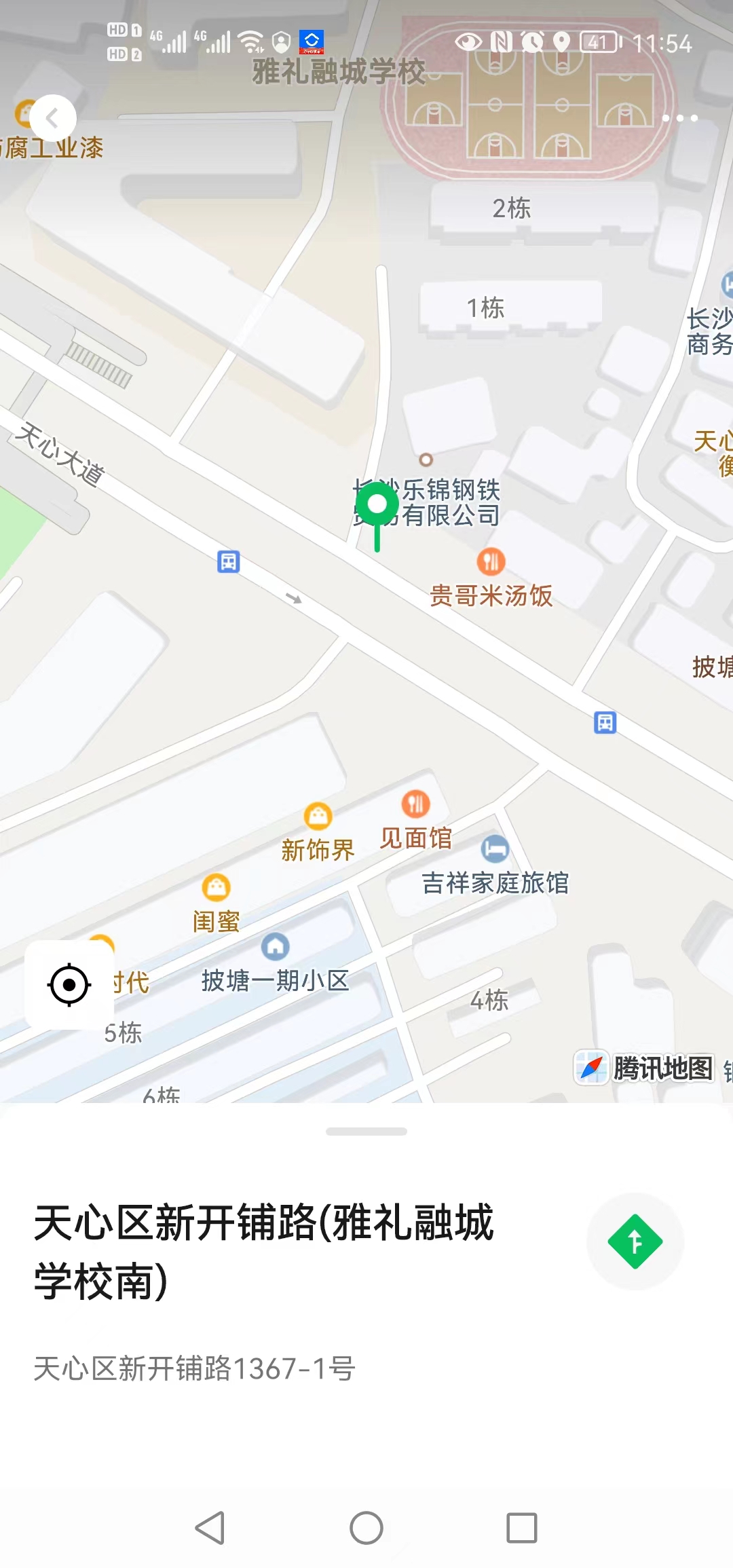Open the three-dot overflow menu
Screen dimensions: 733x1568
coord(679,118)
